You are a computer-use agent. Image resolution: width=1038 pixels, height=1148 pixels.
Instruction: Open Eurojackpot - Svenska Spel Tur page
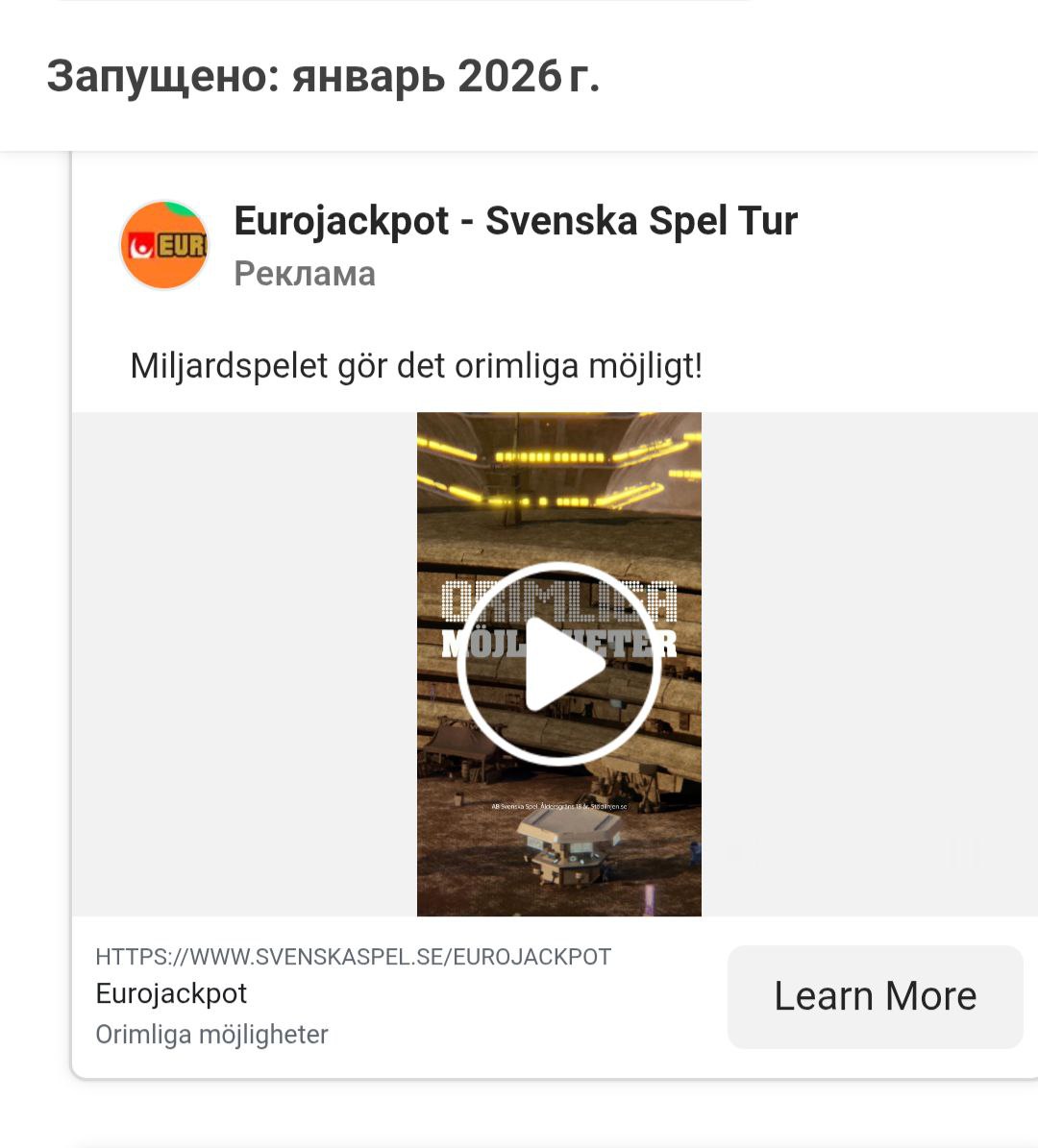tap(515, 221)
